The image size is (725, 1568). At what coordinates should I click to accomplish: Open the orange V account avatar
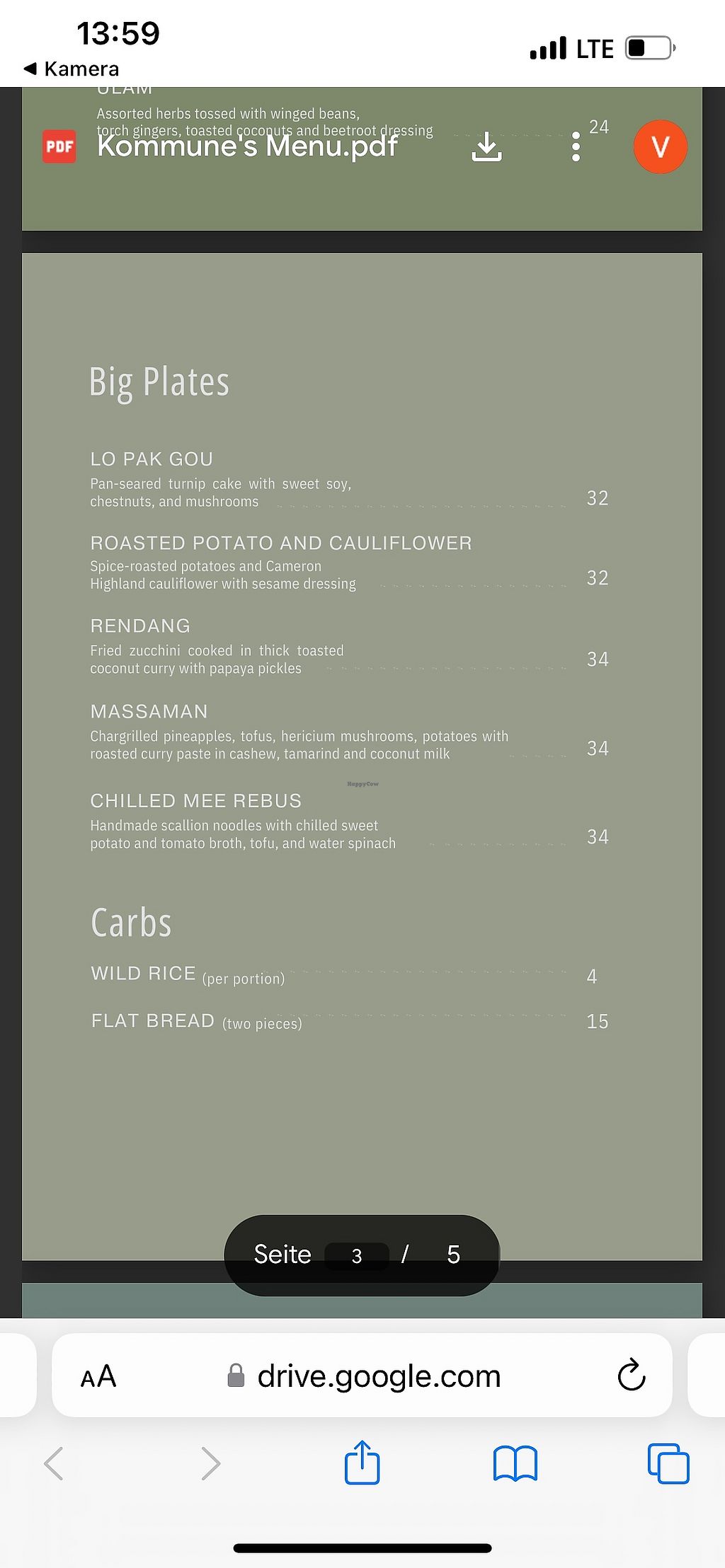660,147
